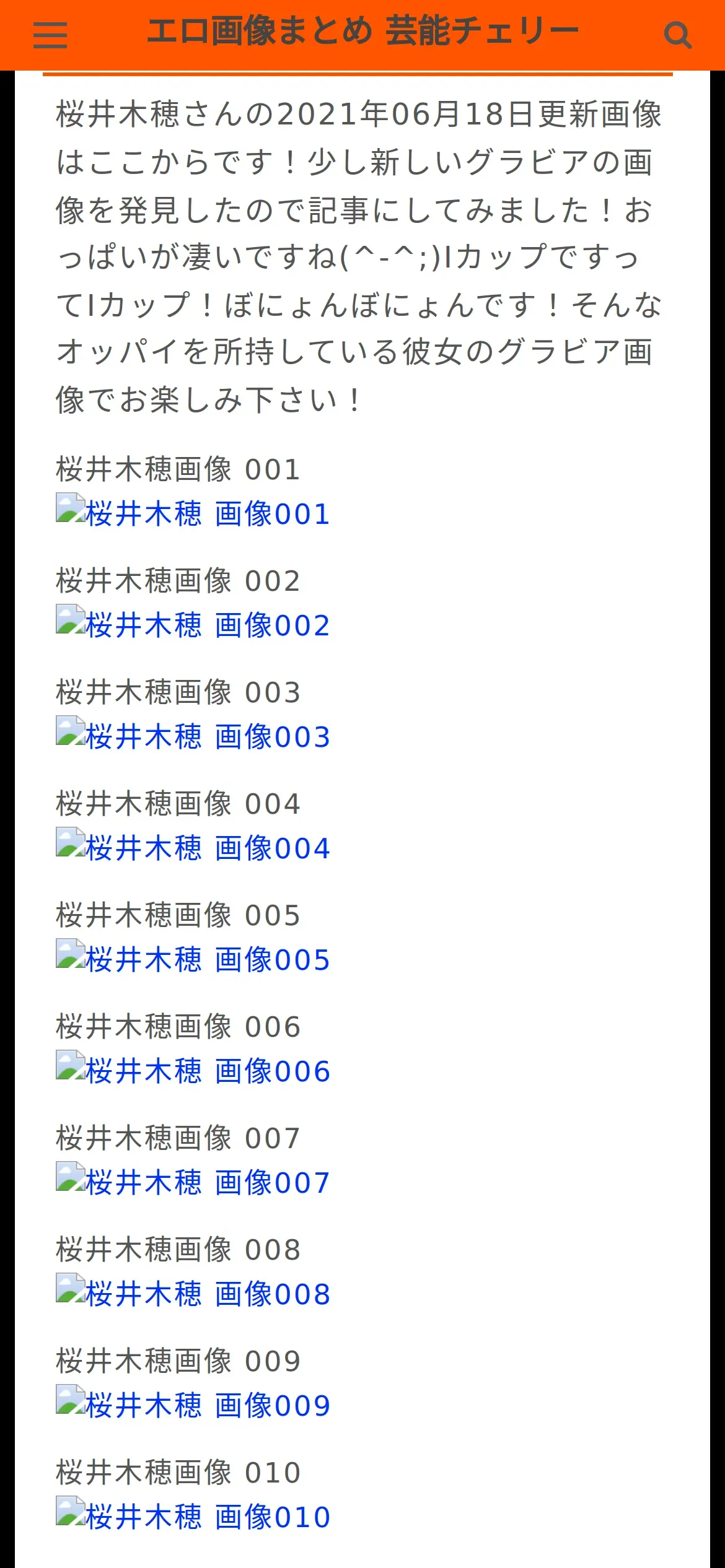Select the 桜井木穂 画像009 link

click(193, 1406)
